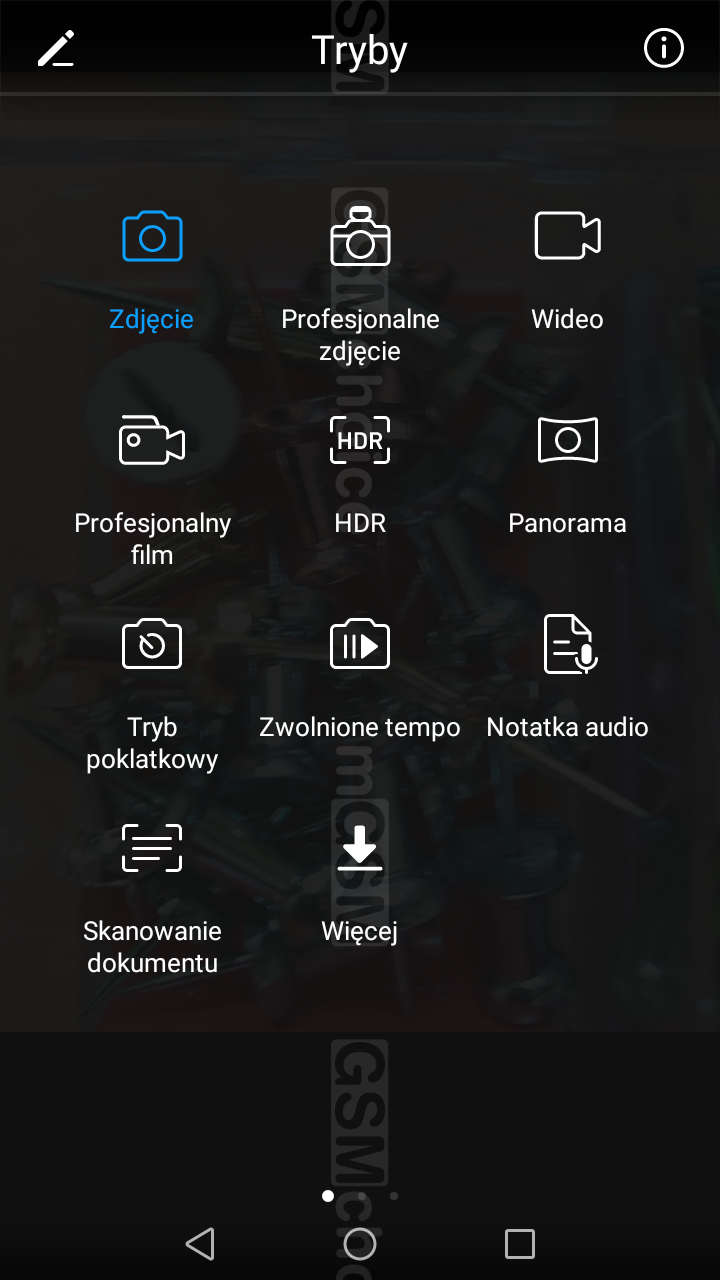Viewport: 720px width, 1280px height.
Task: Tap the pencil edit icon
Action: point(56,49)
